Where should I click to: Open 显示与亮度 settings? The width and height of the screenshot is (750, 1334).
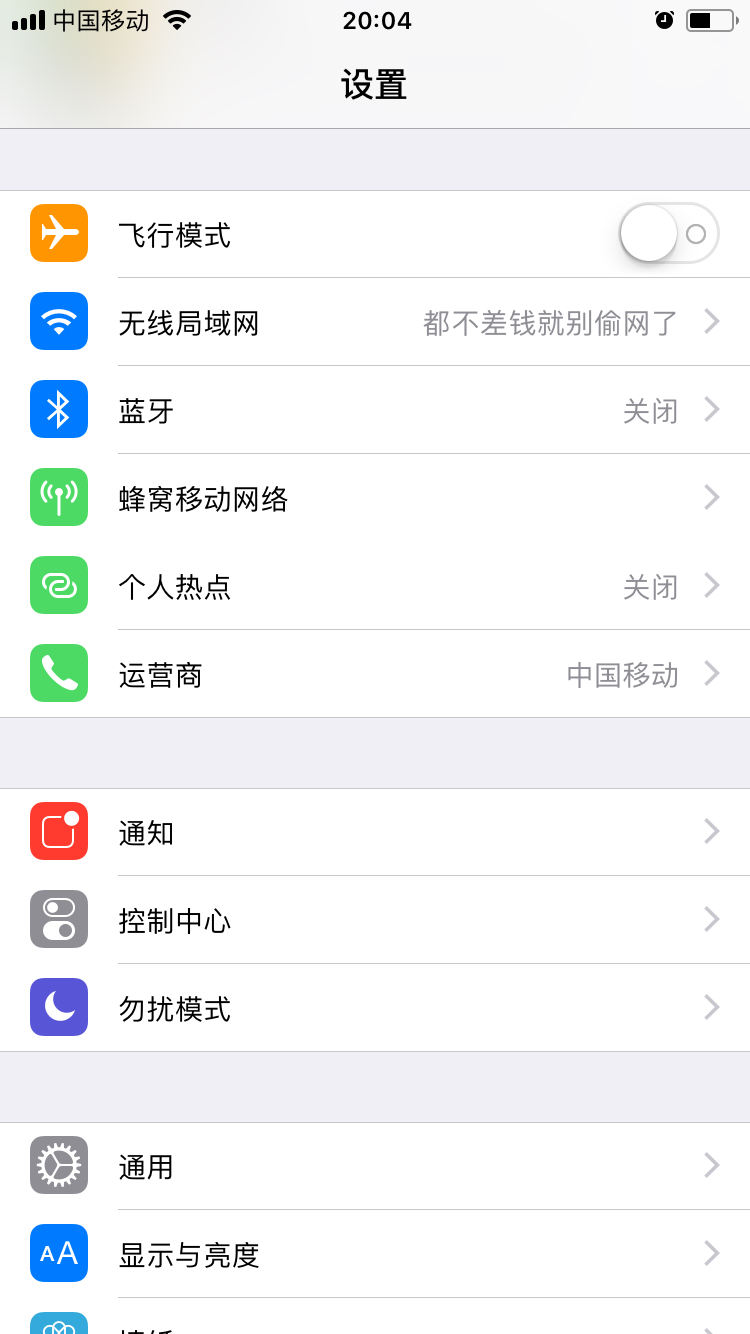coord(375,1254)
